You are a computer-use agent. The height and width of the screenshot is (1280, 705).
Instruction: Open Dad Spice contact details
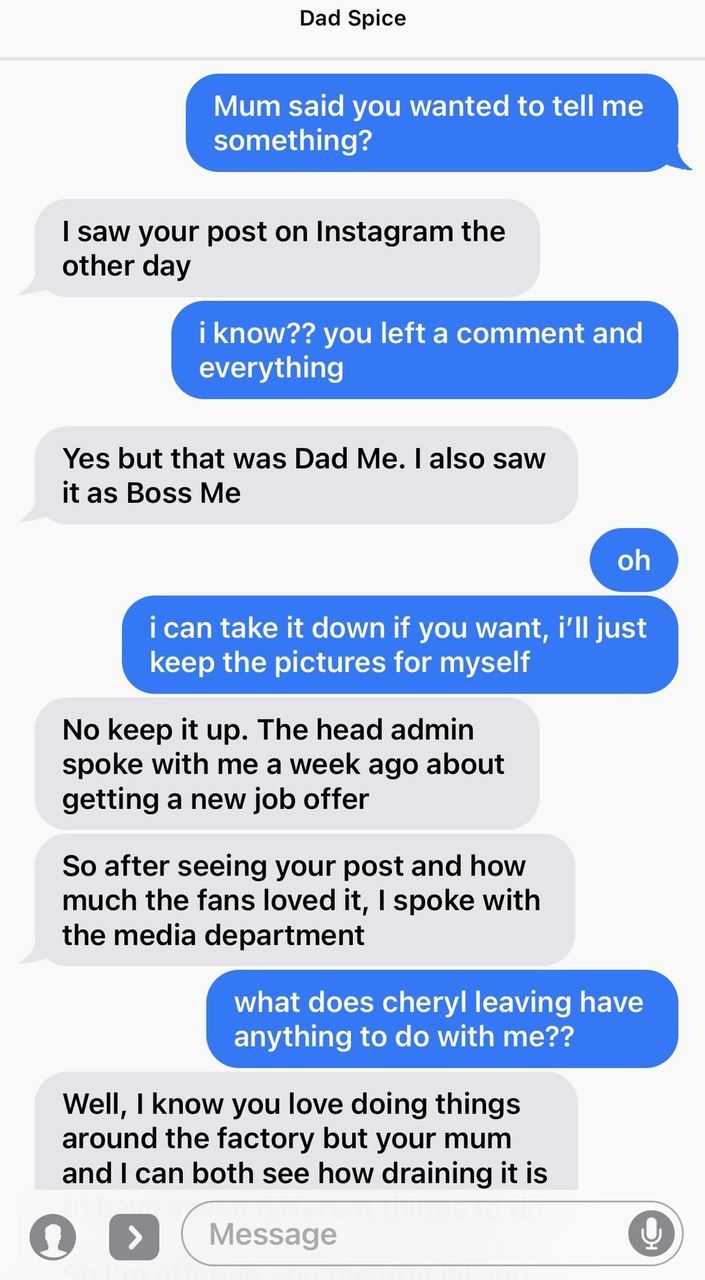(x=352, y=19)
